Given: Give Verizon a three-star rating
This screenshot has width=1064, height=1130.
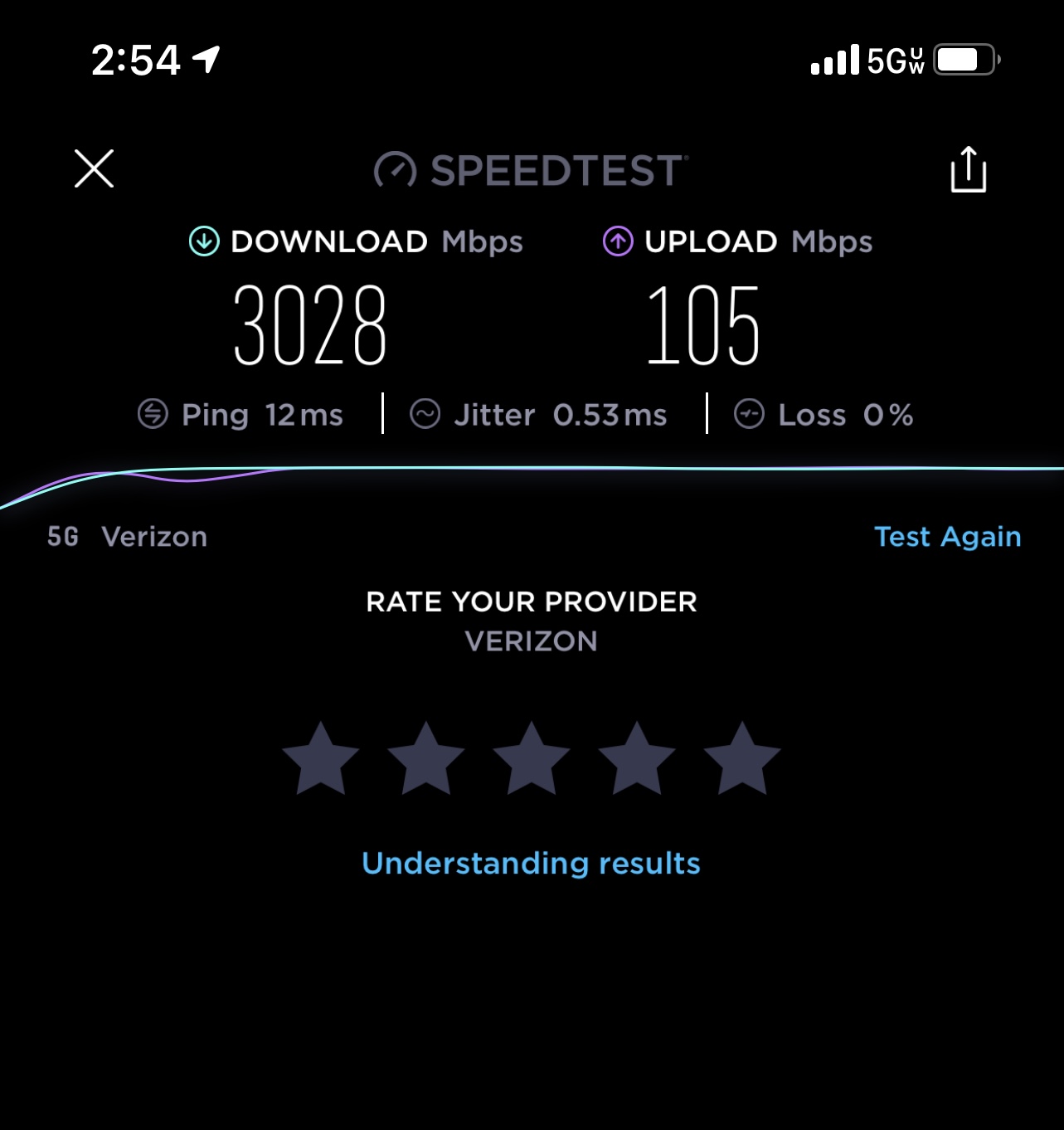Looking at the screenshot, I should (x=531, y=759).
